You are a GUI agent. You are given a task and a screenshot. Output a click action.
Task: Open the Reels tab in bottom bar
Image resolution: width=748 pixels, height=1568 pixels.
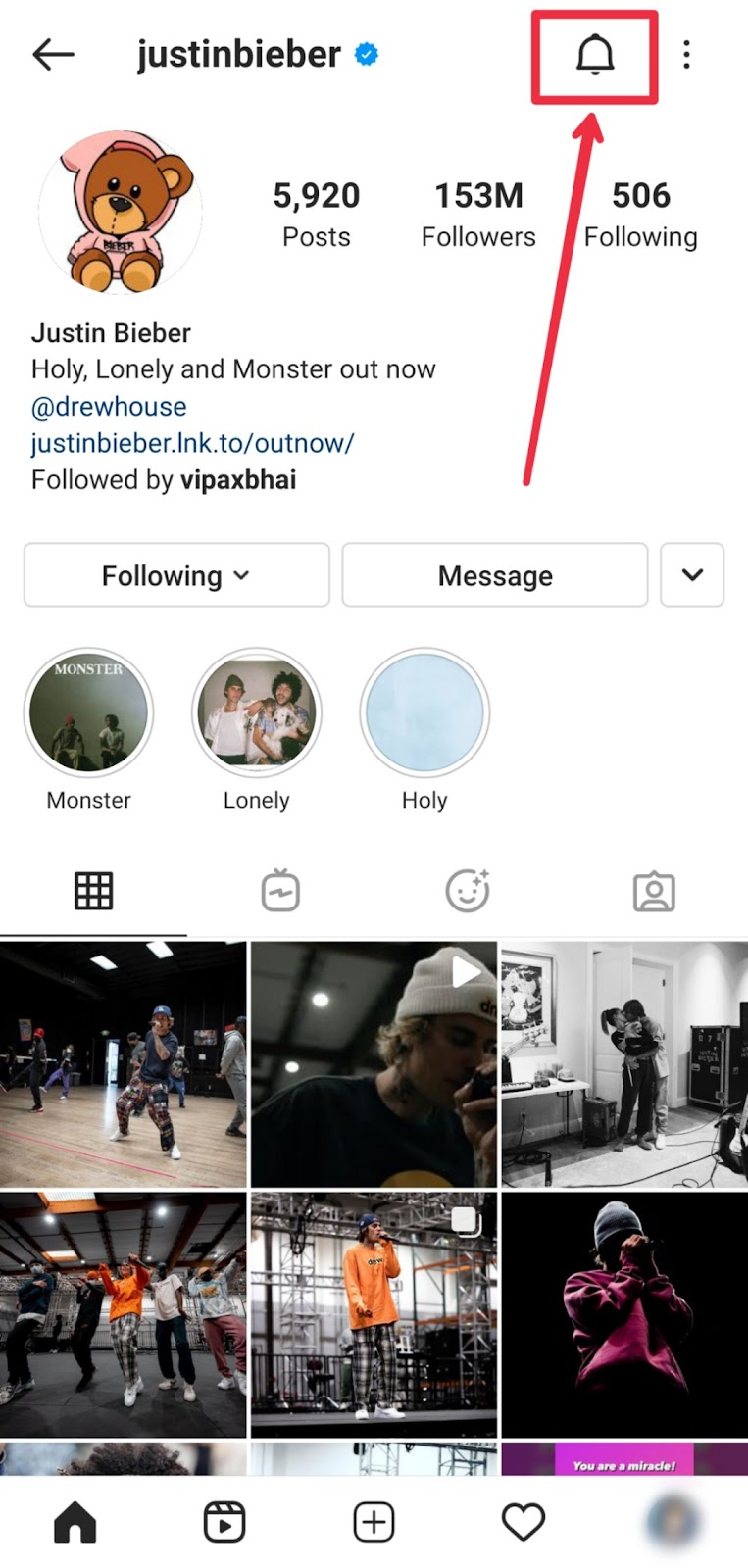point(224,1522)
